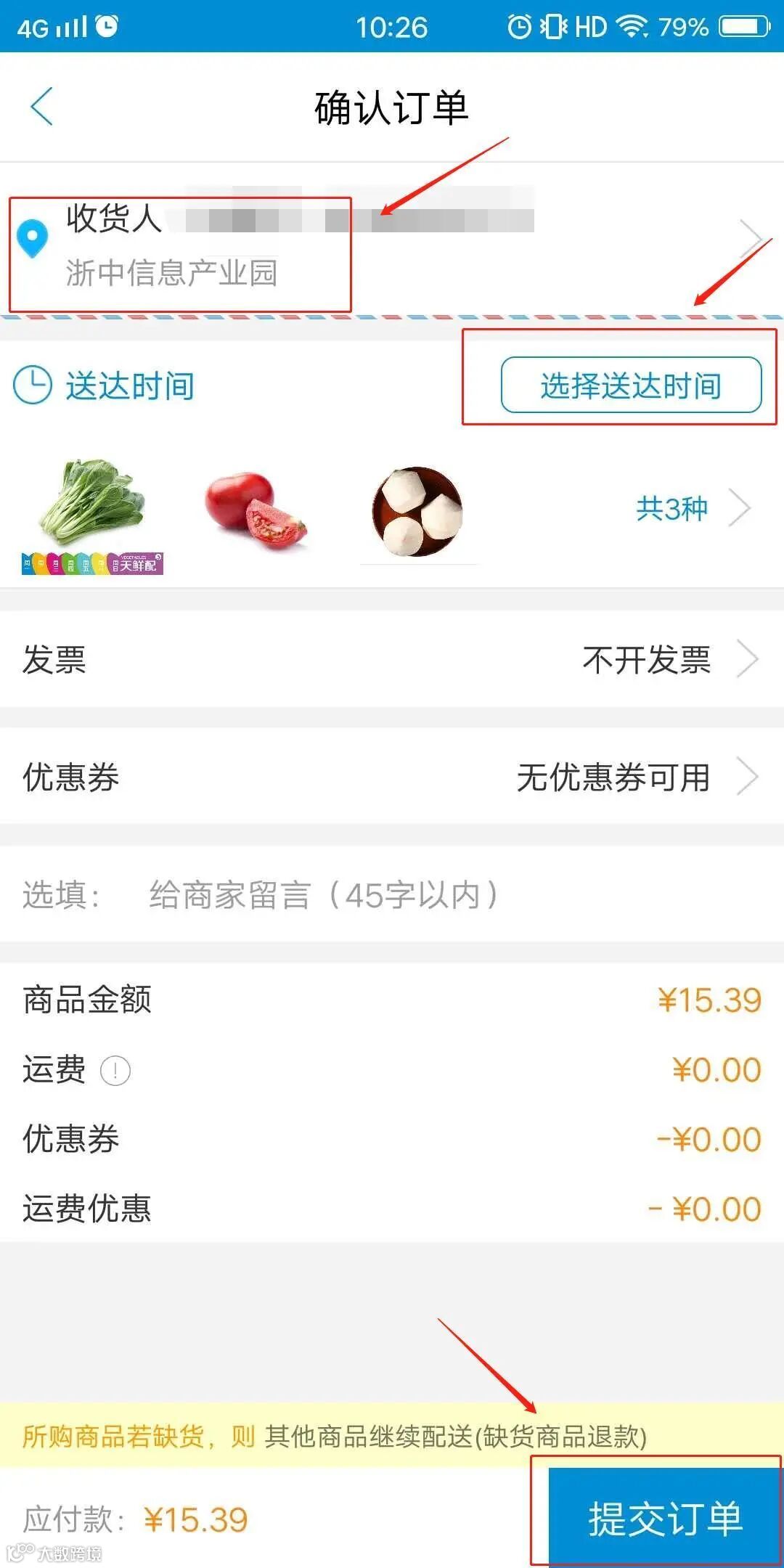Open the 优惠券 coupon selection row

[392, 777]
